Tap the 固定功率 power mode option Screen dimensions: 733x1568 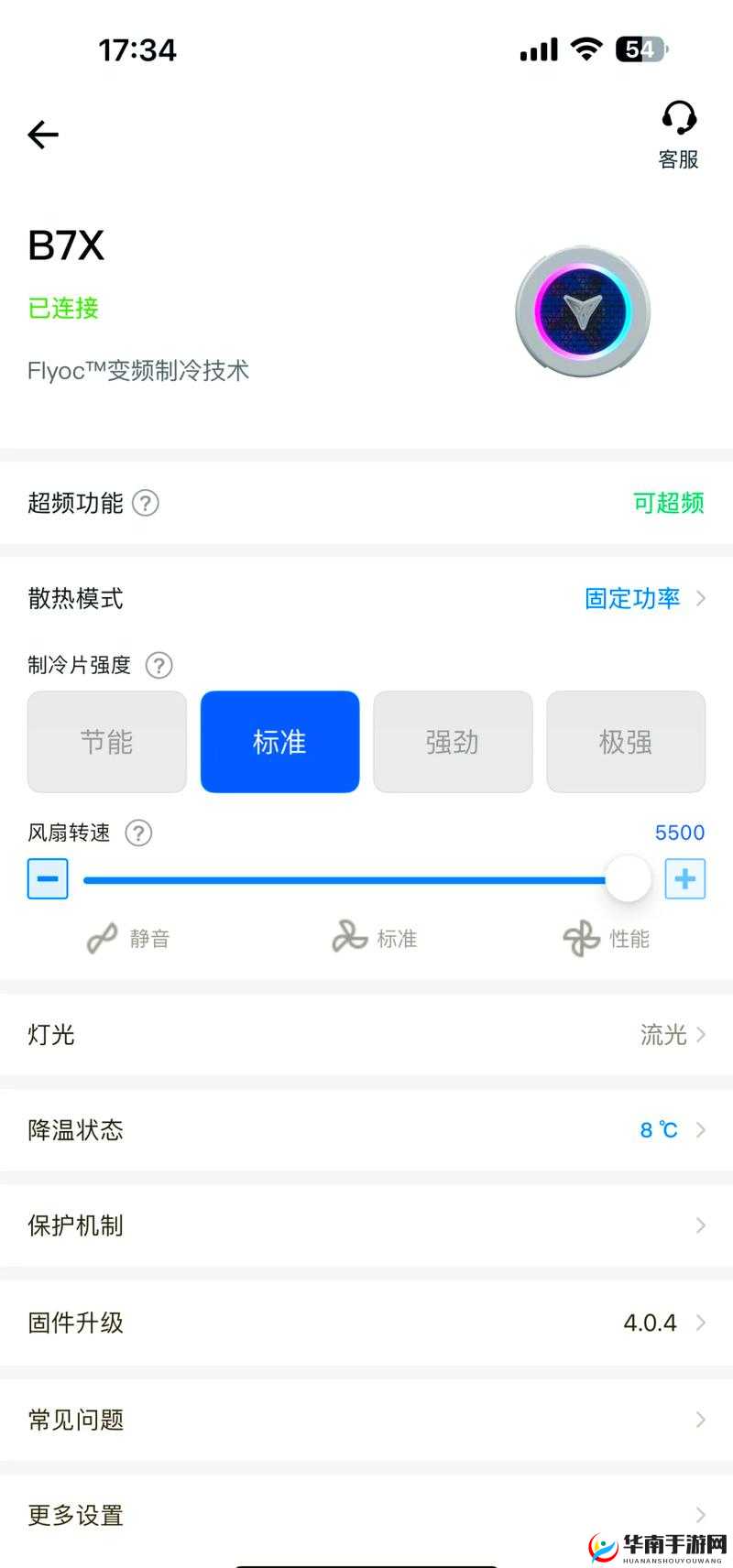click(632, 599)
